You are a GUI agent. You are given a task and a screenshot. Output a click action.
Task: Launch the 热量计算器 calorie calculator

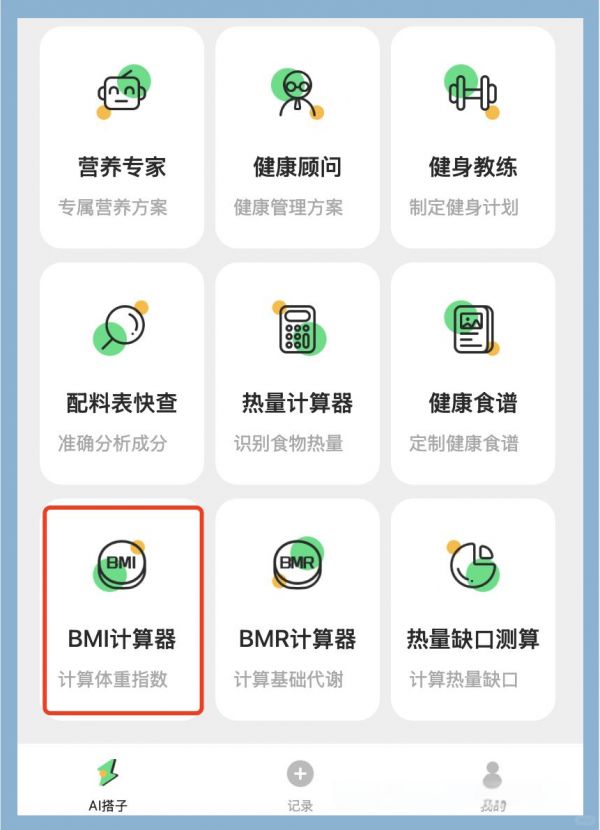(x=297, y=373)
